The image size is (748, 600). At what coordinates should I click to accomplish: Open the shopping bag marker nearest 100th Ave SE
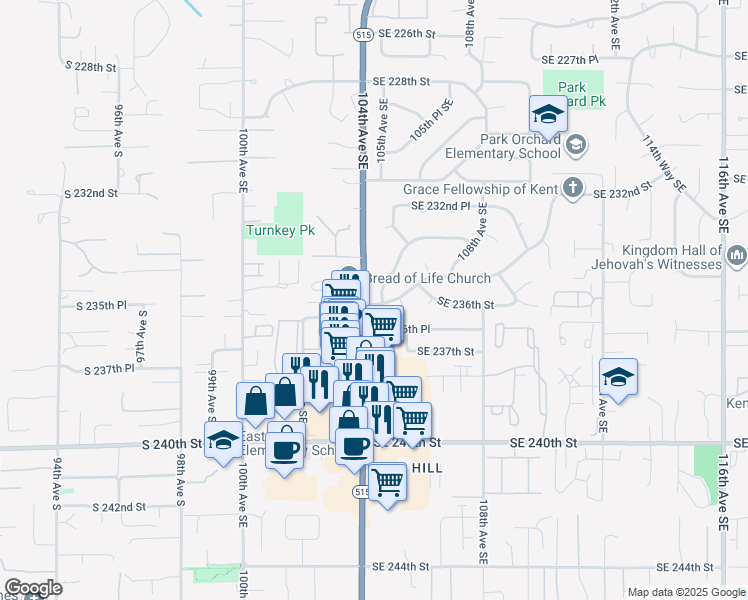[256, 400]
